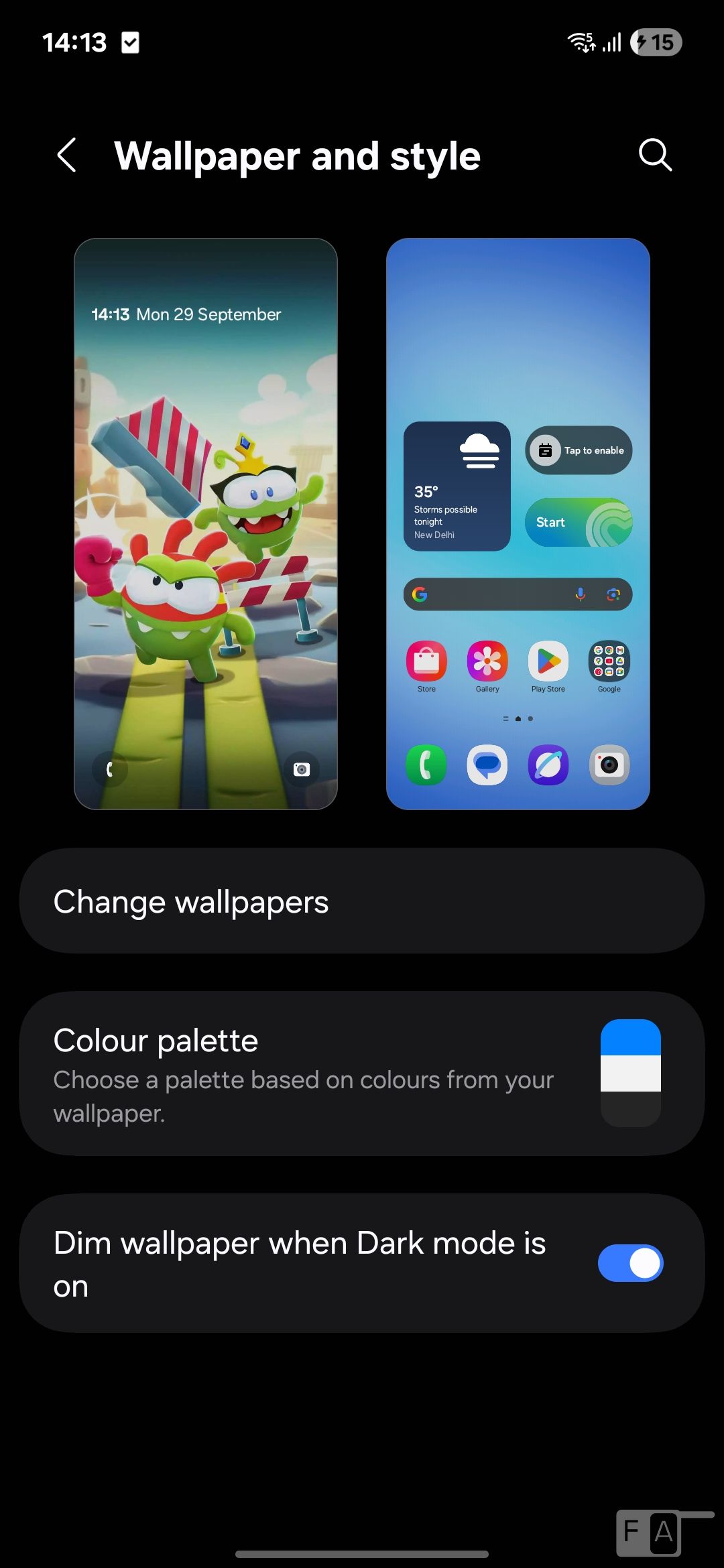This screenshot has width=724, height=1568.
Task: Toggle Dim wallpaper when Dark mode is on
Action: point(629,1263)
